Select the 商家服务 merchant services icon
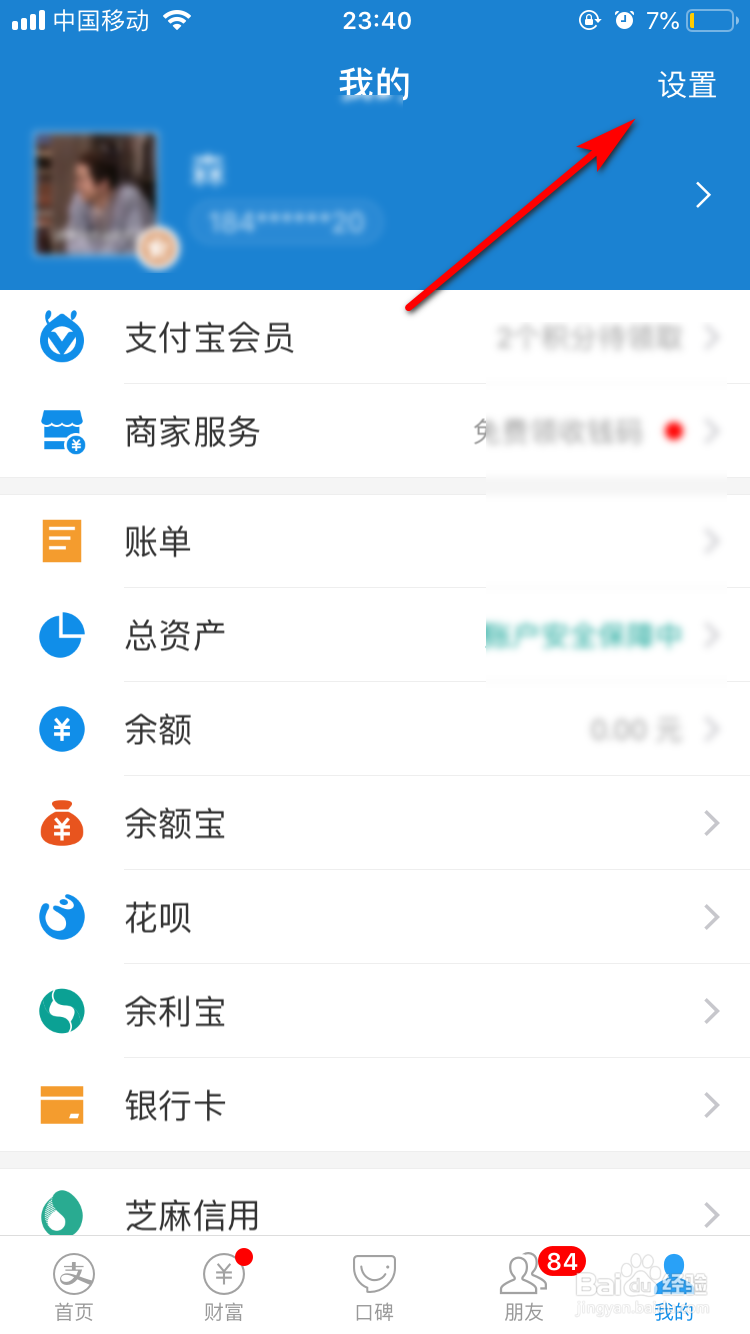 click(62, 431)
